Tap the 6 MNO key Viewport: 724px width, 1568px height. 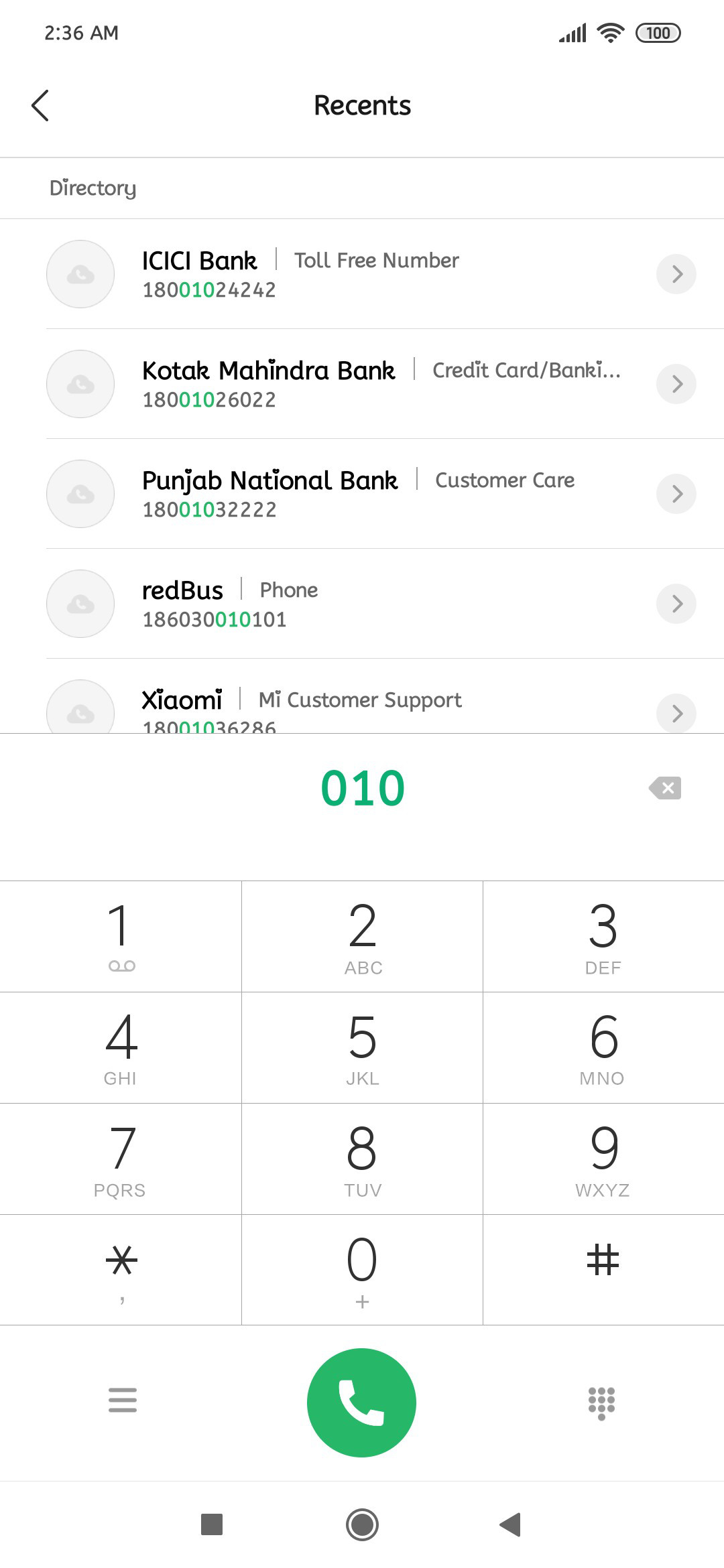[603, 1047]
